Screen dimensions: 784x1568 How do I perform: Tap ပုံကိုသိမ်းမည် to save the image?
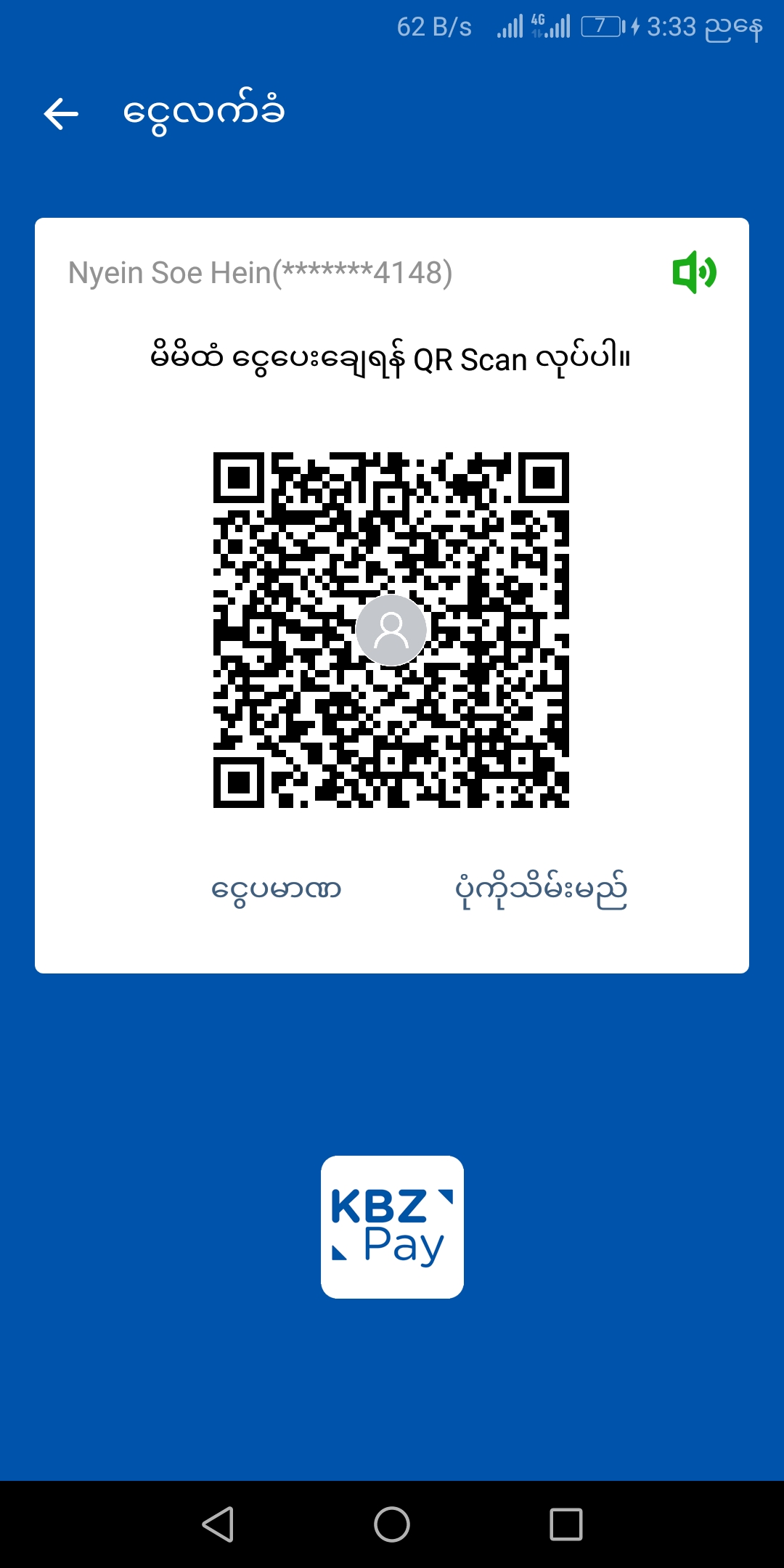[541, 890]
